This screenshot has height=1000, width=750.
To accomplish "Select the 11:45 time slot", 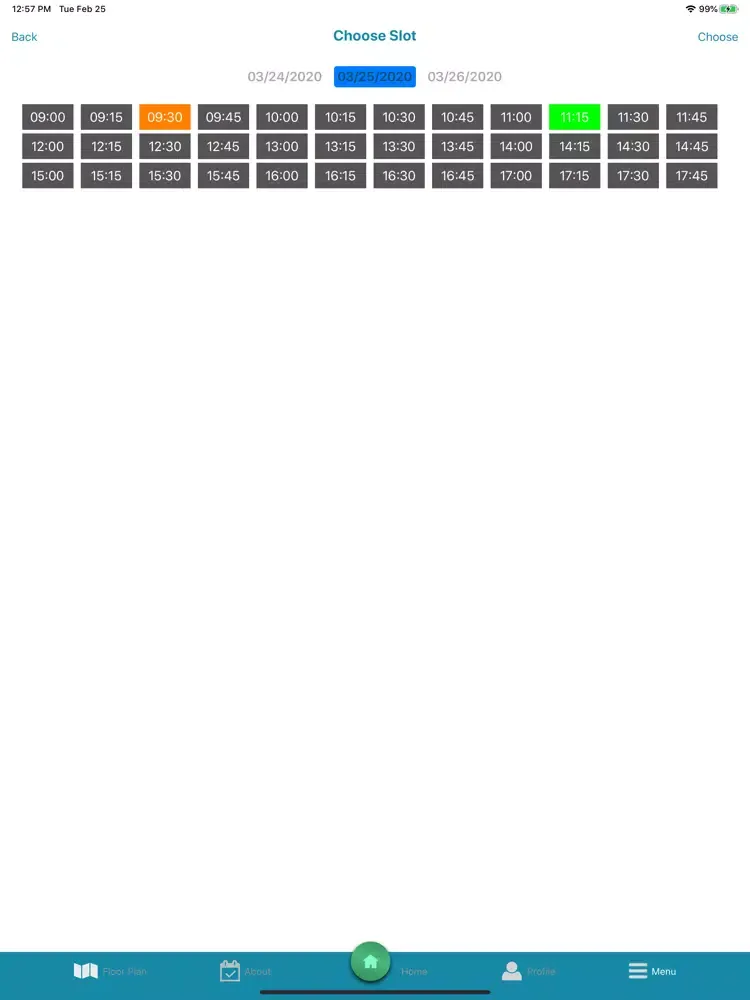I will click(691, 117).
